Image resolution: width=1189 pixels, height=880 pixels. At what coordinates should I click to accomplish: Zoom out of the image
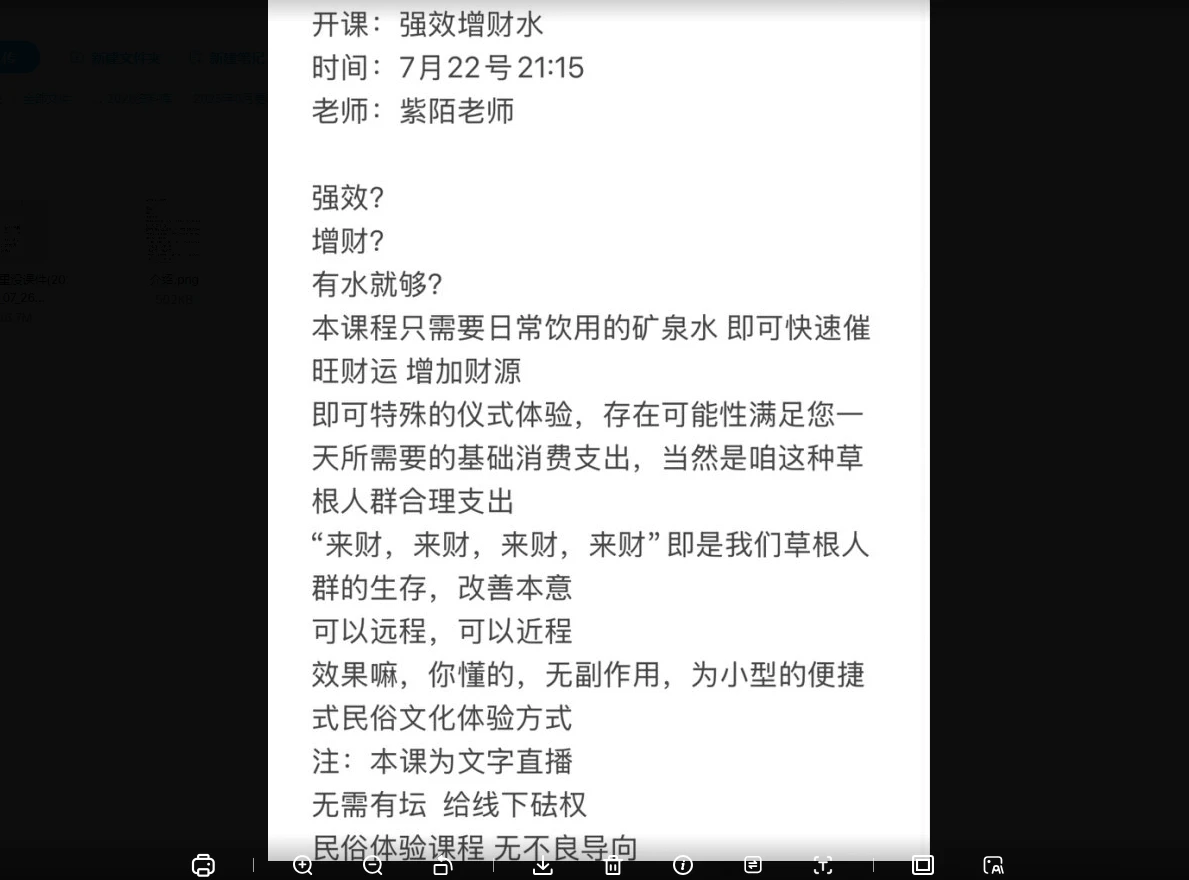(x=373, y=865)
